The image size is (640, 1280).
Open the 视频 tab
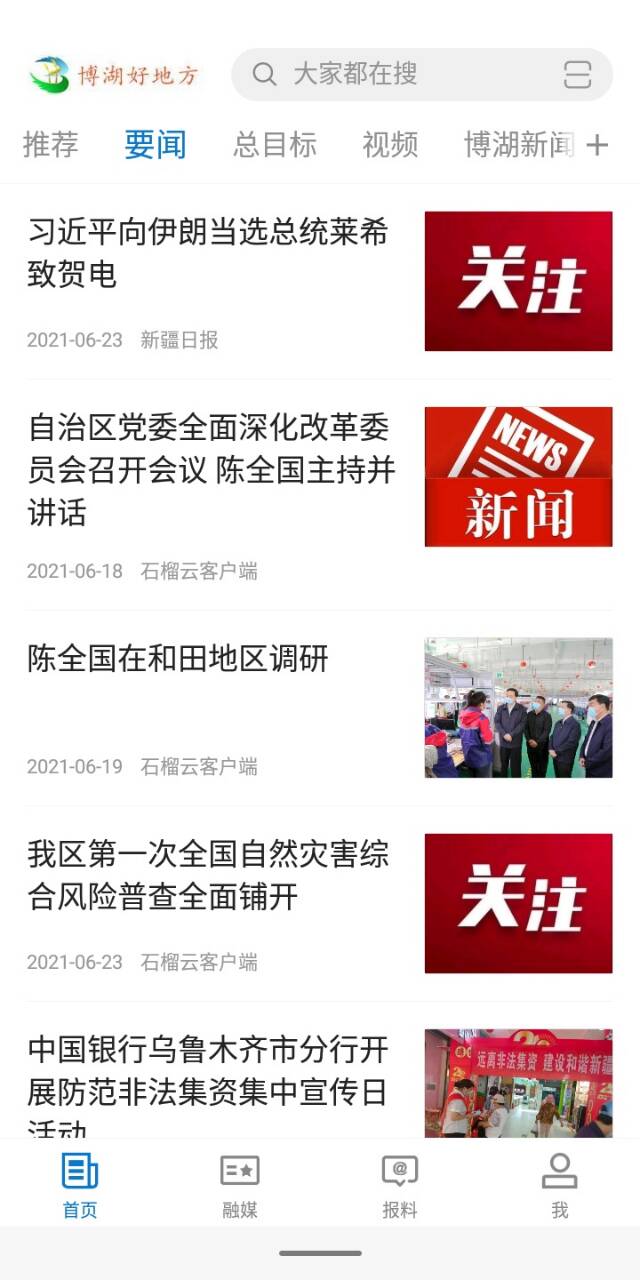pos(390,145)
